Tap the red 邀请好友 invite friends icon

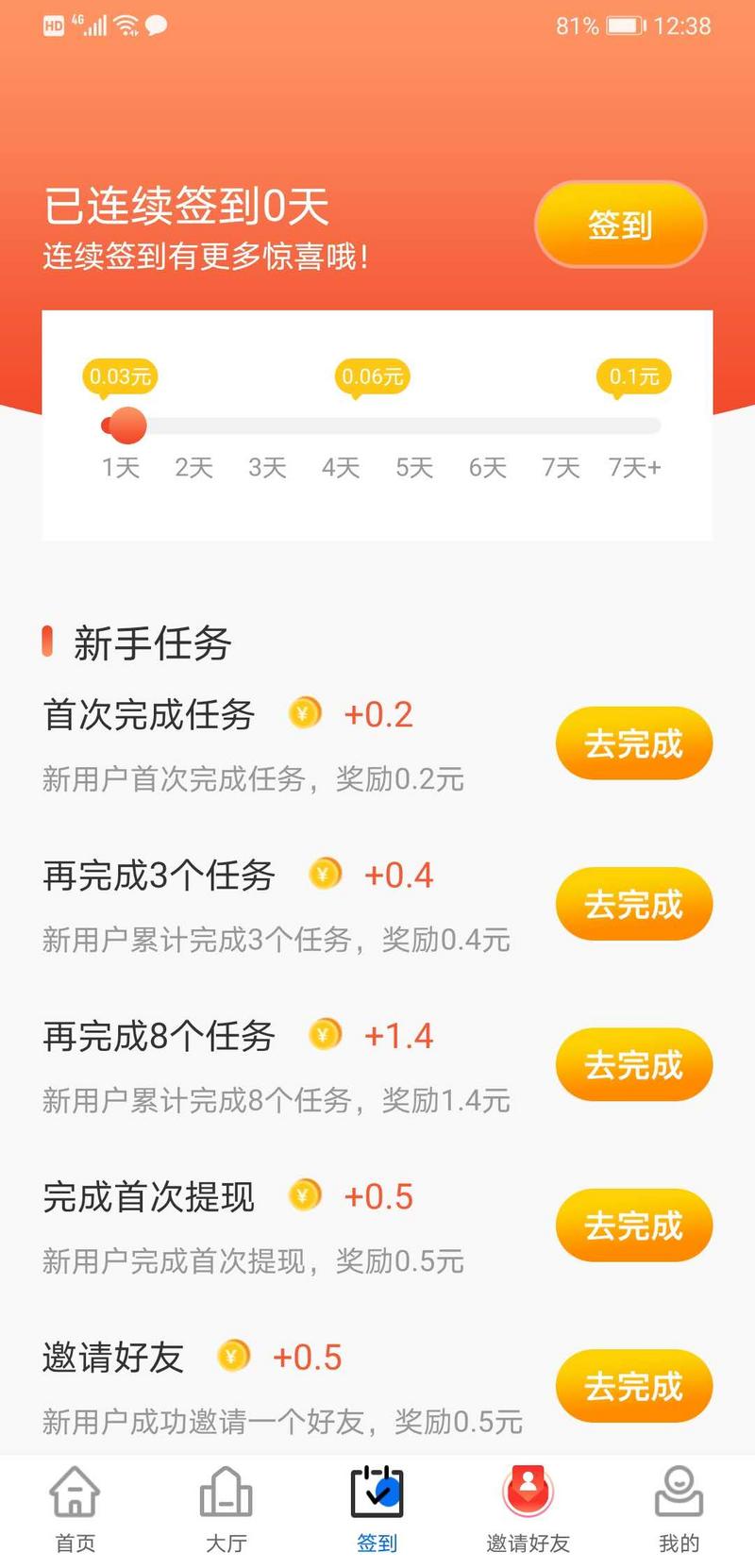[x=528, y=1493]
